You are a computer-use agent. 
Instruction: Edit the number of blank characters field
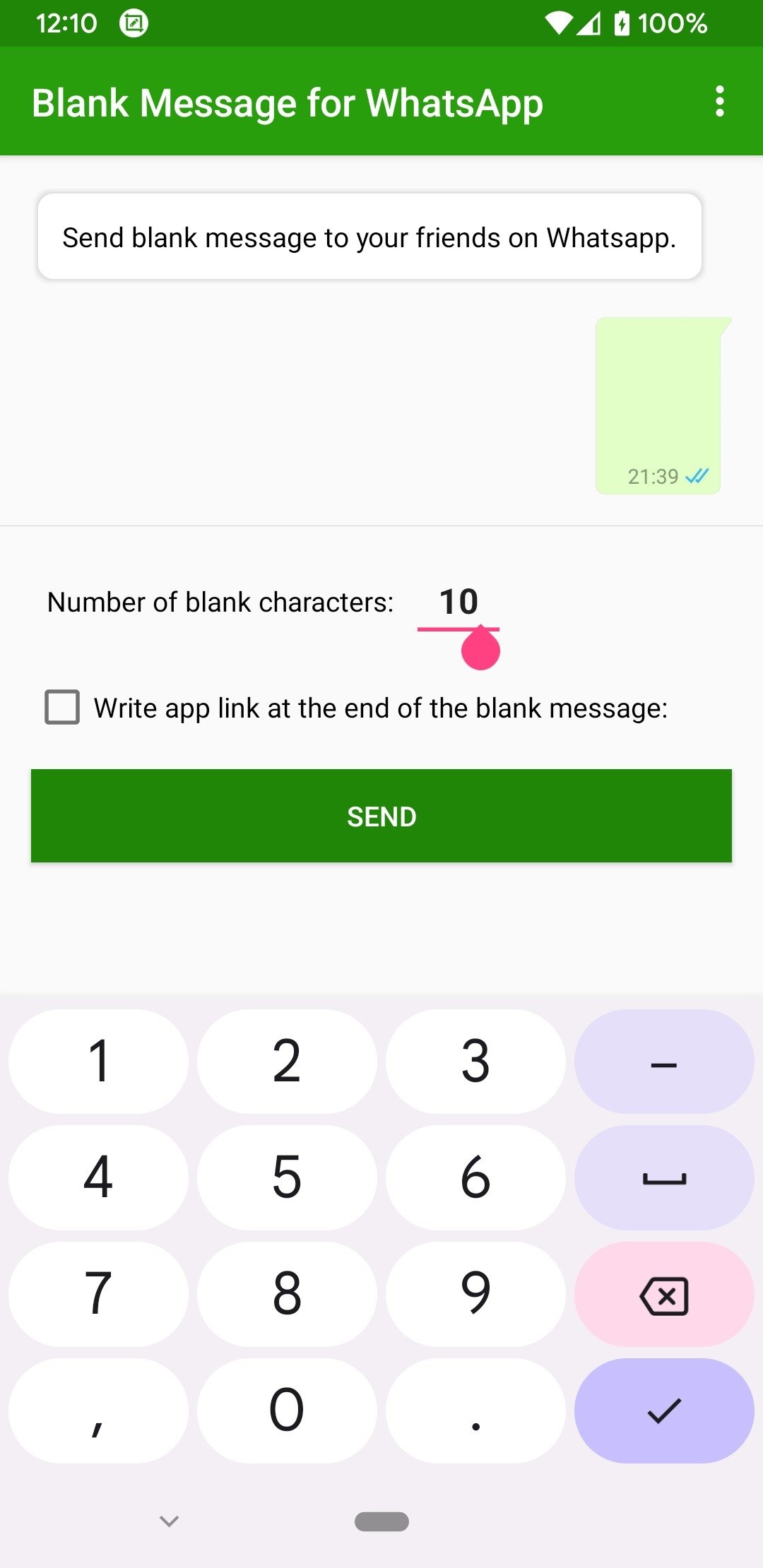[x=459, y=602]
